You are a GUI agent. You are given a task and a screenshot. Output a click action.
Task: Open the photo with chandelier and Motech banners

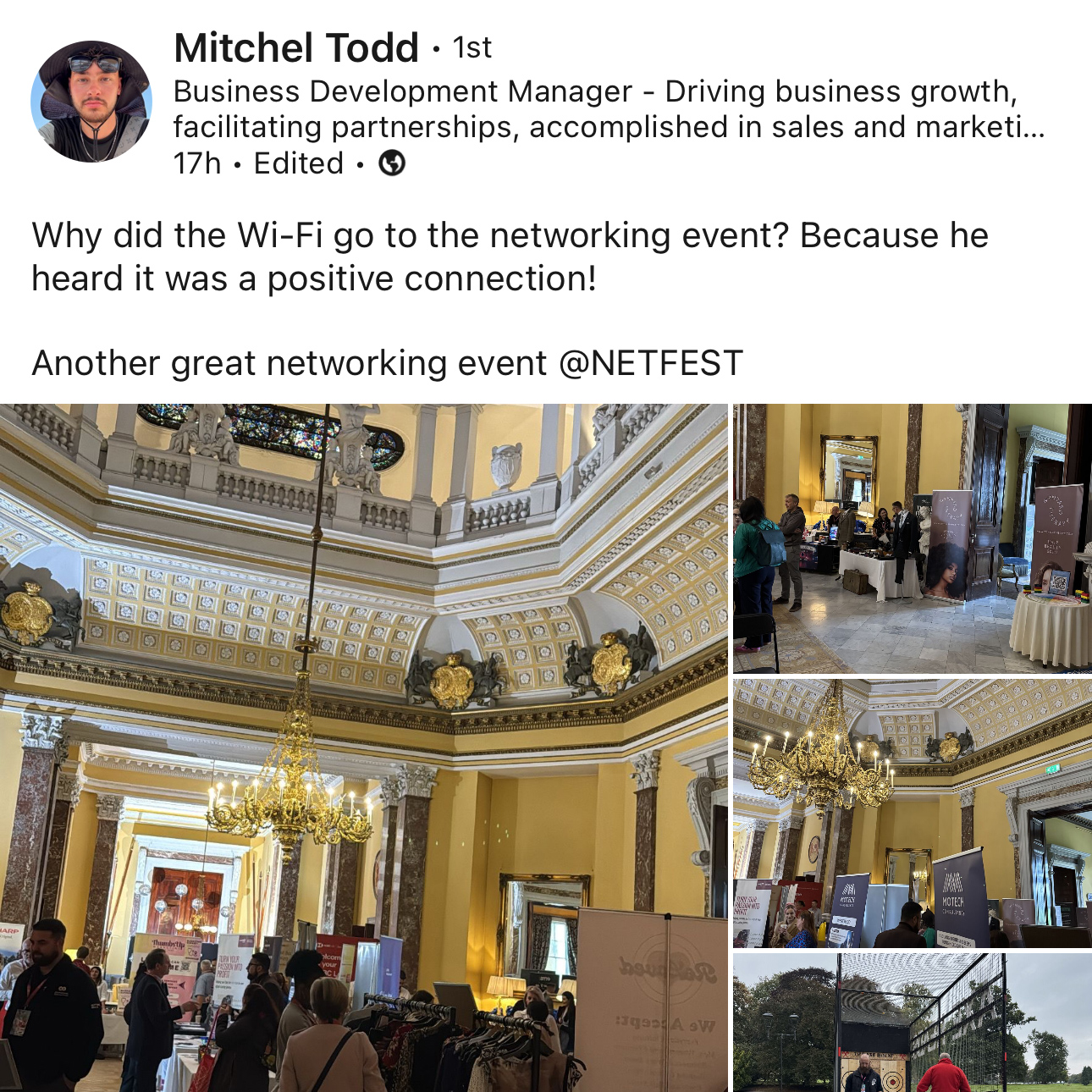click(912, 813)
